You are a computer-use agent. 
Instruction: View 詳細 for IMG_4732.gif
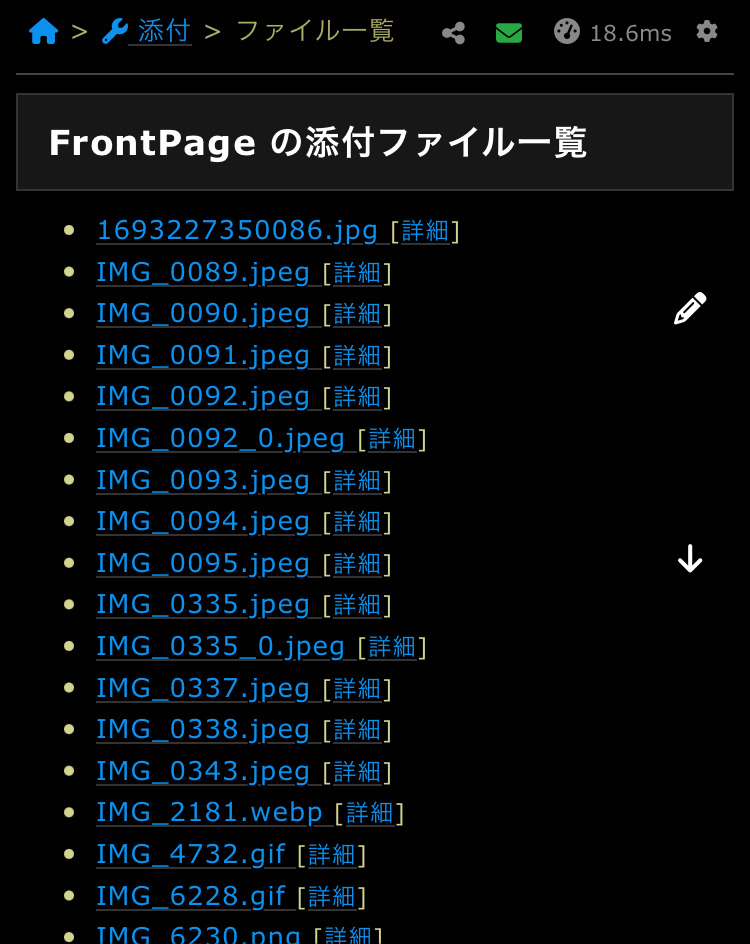click(x=332, y=855)
